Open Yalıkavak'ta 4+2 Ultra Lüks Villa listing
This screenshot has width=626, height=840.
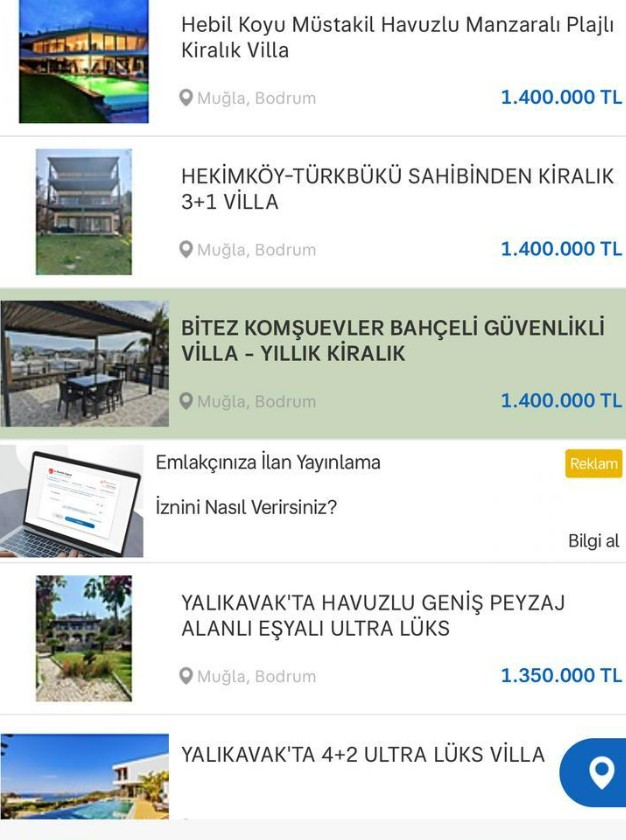click(x=363, y=755)
